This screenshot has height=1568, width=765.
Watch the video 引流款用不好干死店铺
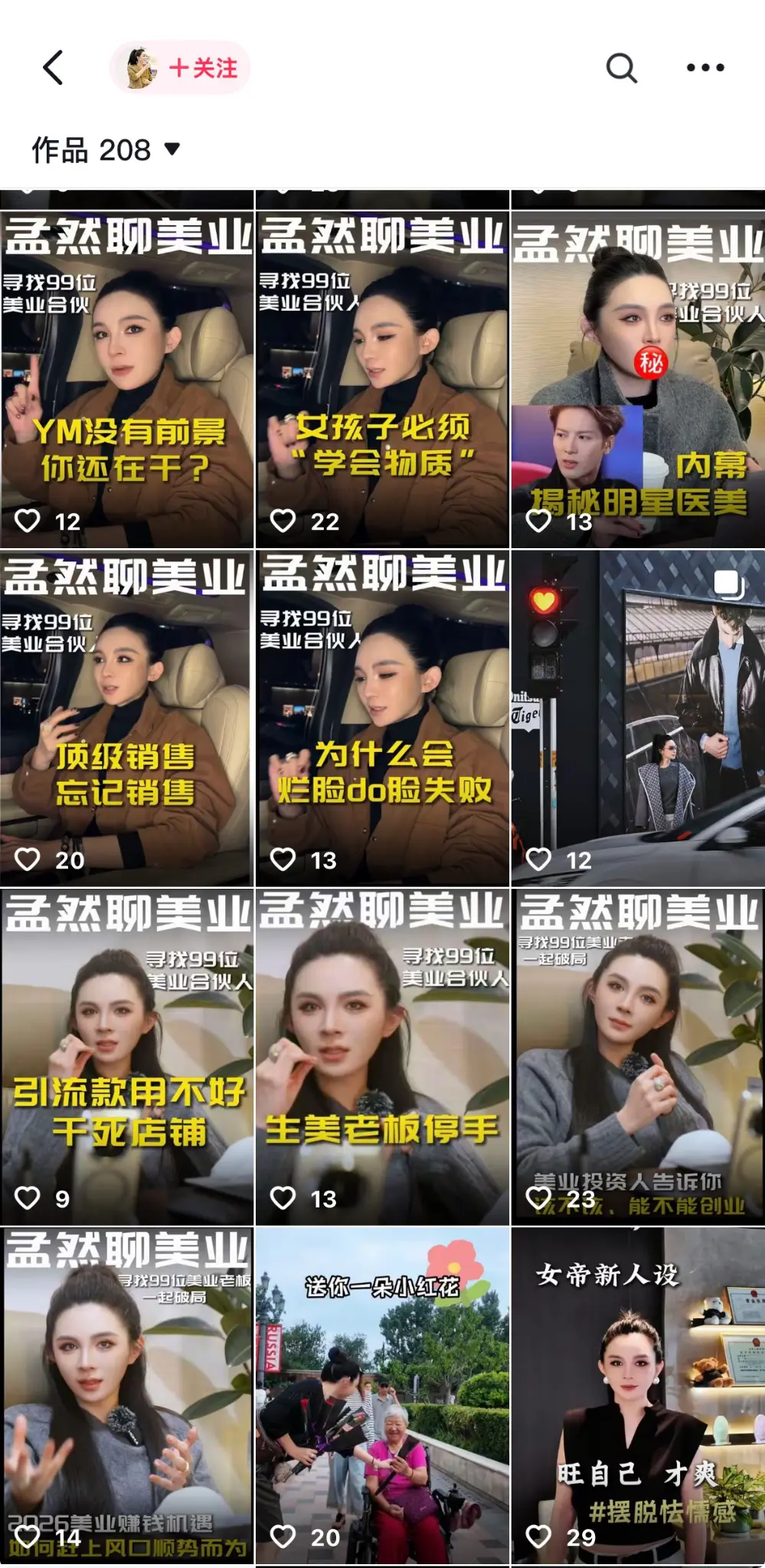(x=127, y=1057)
